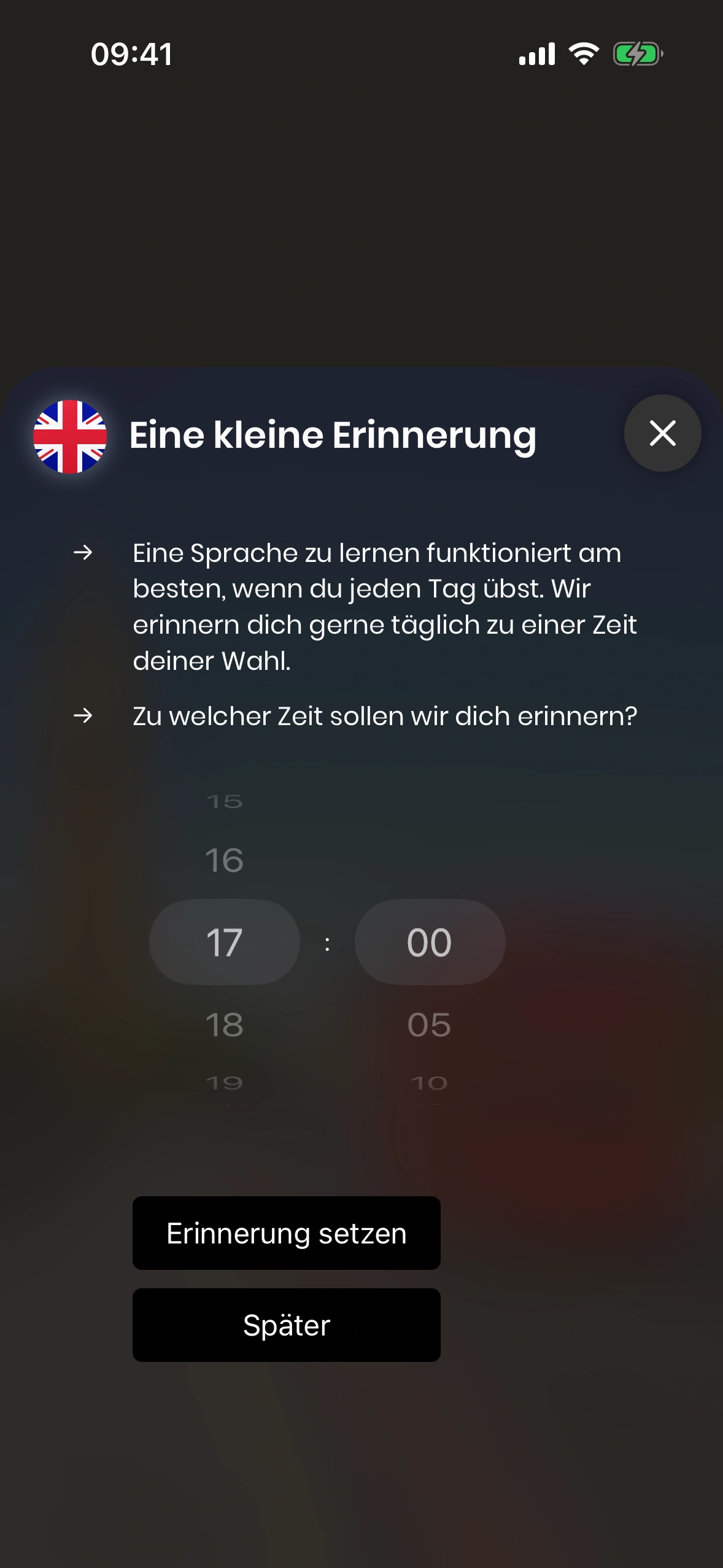The width and height of the screenshot is (723, 1568).
Task: Close the reminder dialog
Action: (662, 433)
